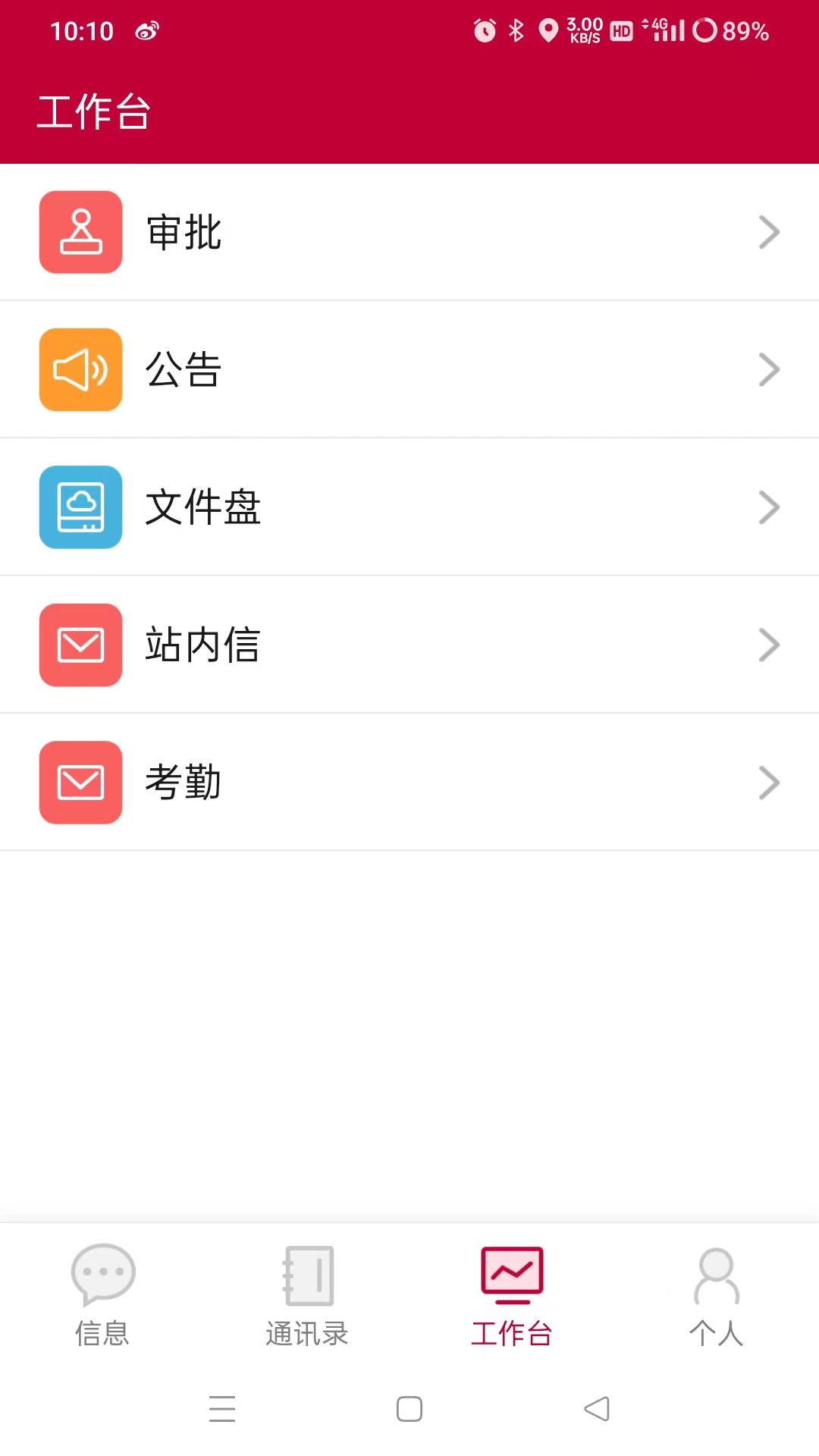The image size is (819, 1456).
Task: Open the 站内信 list entry
Action: pos(409,645)
